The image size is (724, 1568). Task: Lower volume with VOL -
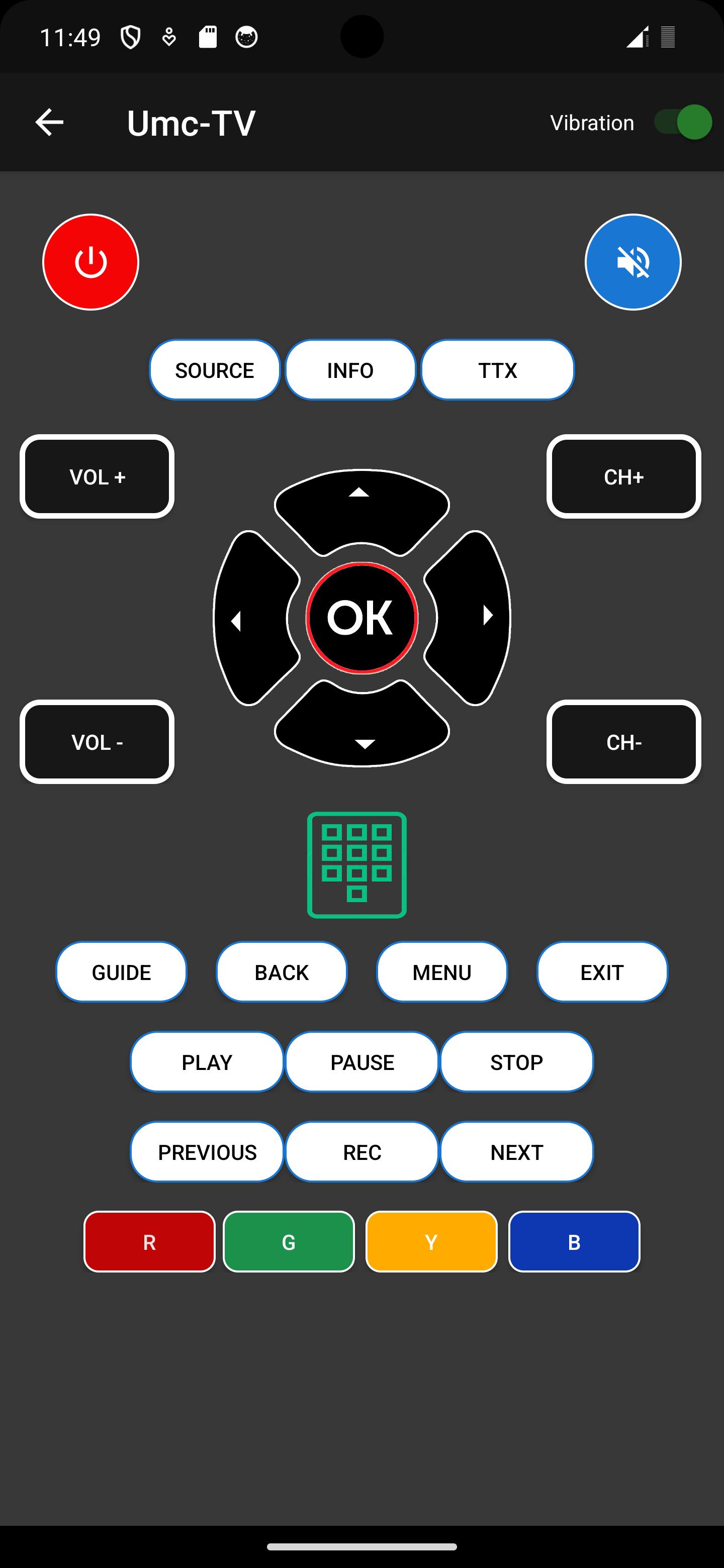click(x=98, y=742)
